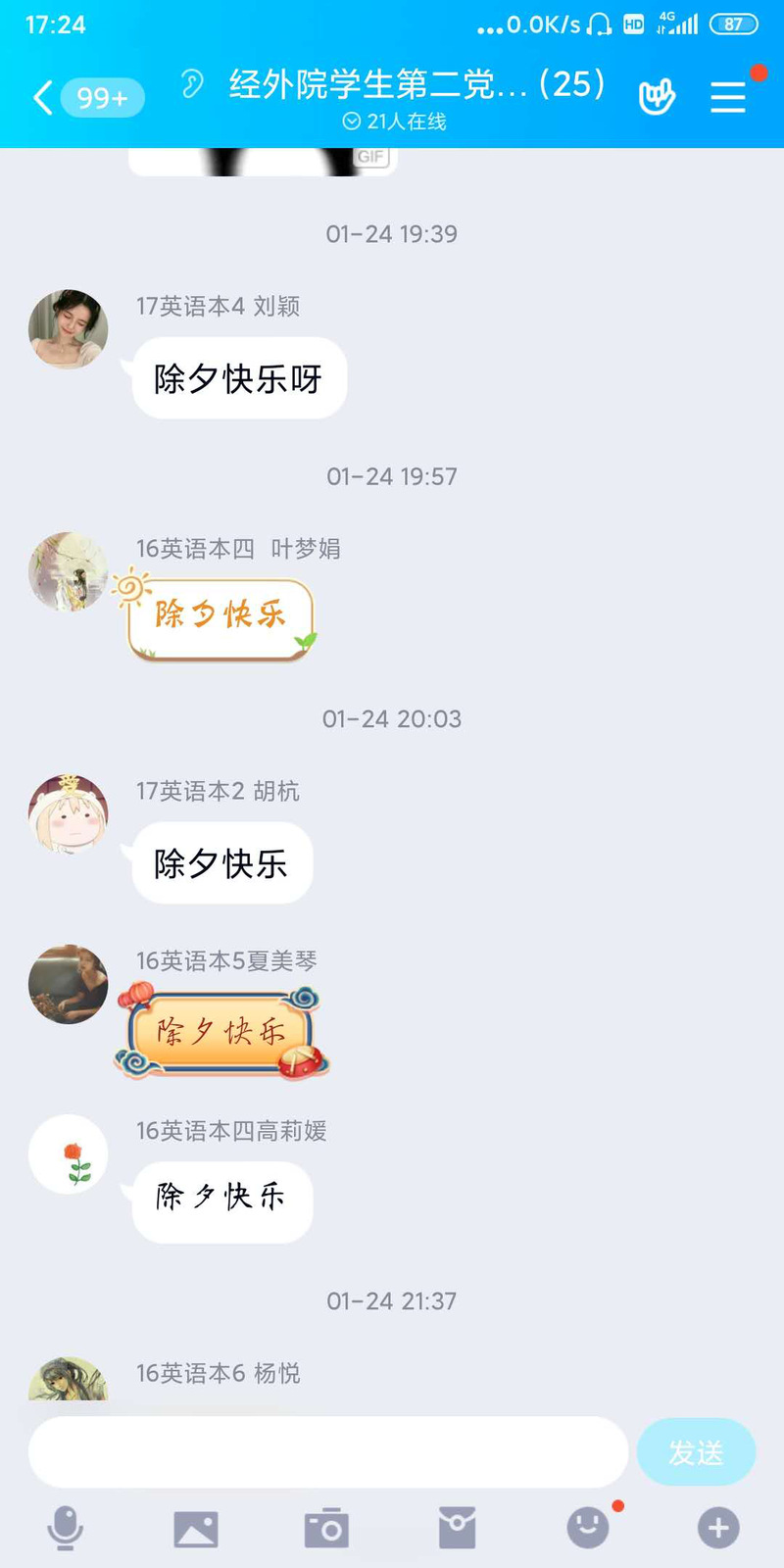Tap the 发送 send button
The width and height of the screenshot is (784, 1568).
click(x=696, y=1451)
